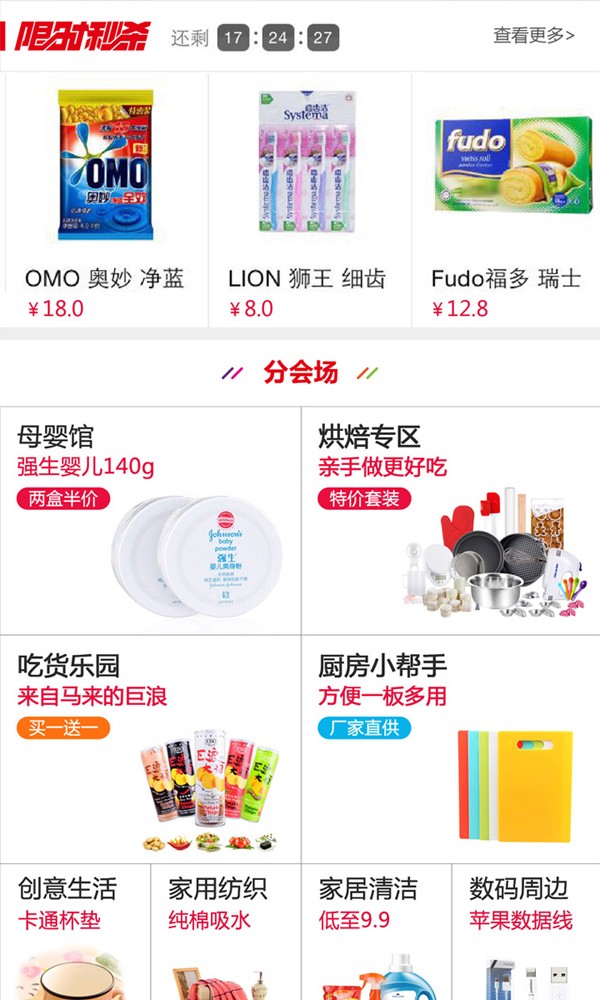
Task: Go to the 家用纺织 category
Action: point(225,930)
